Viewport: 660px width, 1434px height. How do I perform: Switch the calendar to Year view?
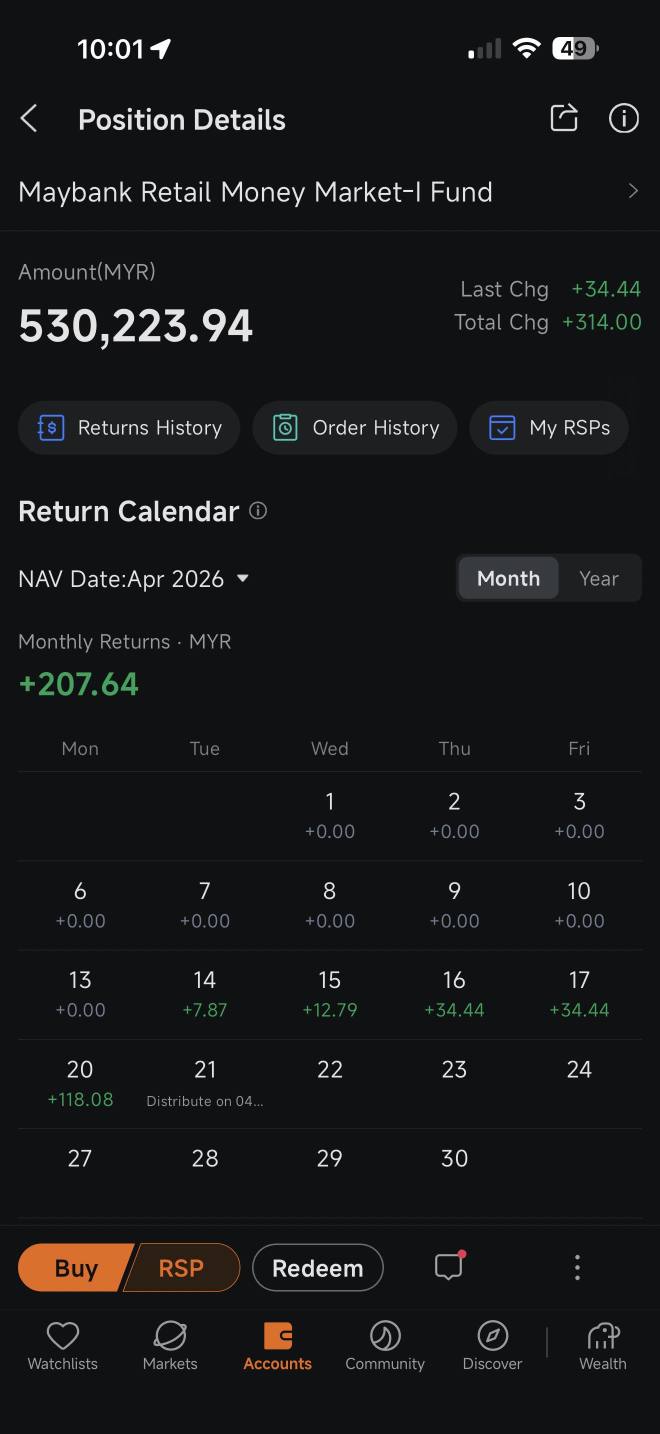click(x=599, y=578)
